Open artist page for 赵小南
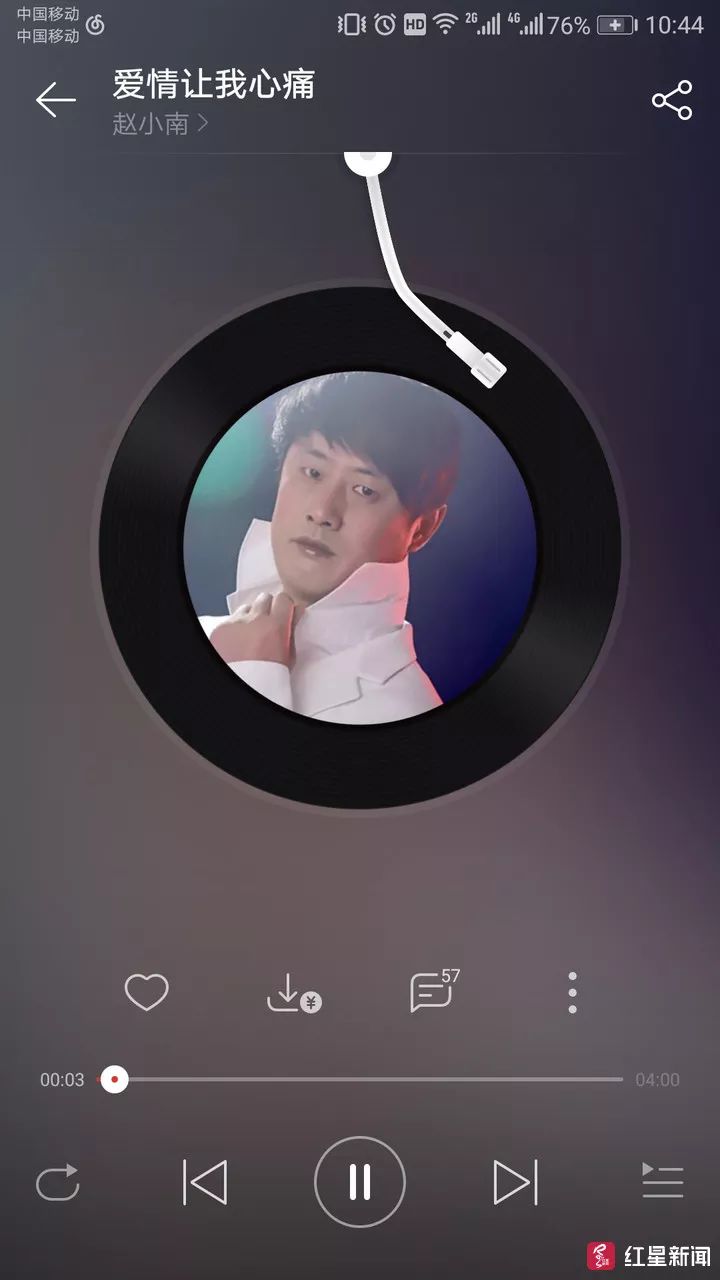 (160, 124)
